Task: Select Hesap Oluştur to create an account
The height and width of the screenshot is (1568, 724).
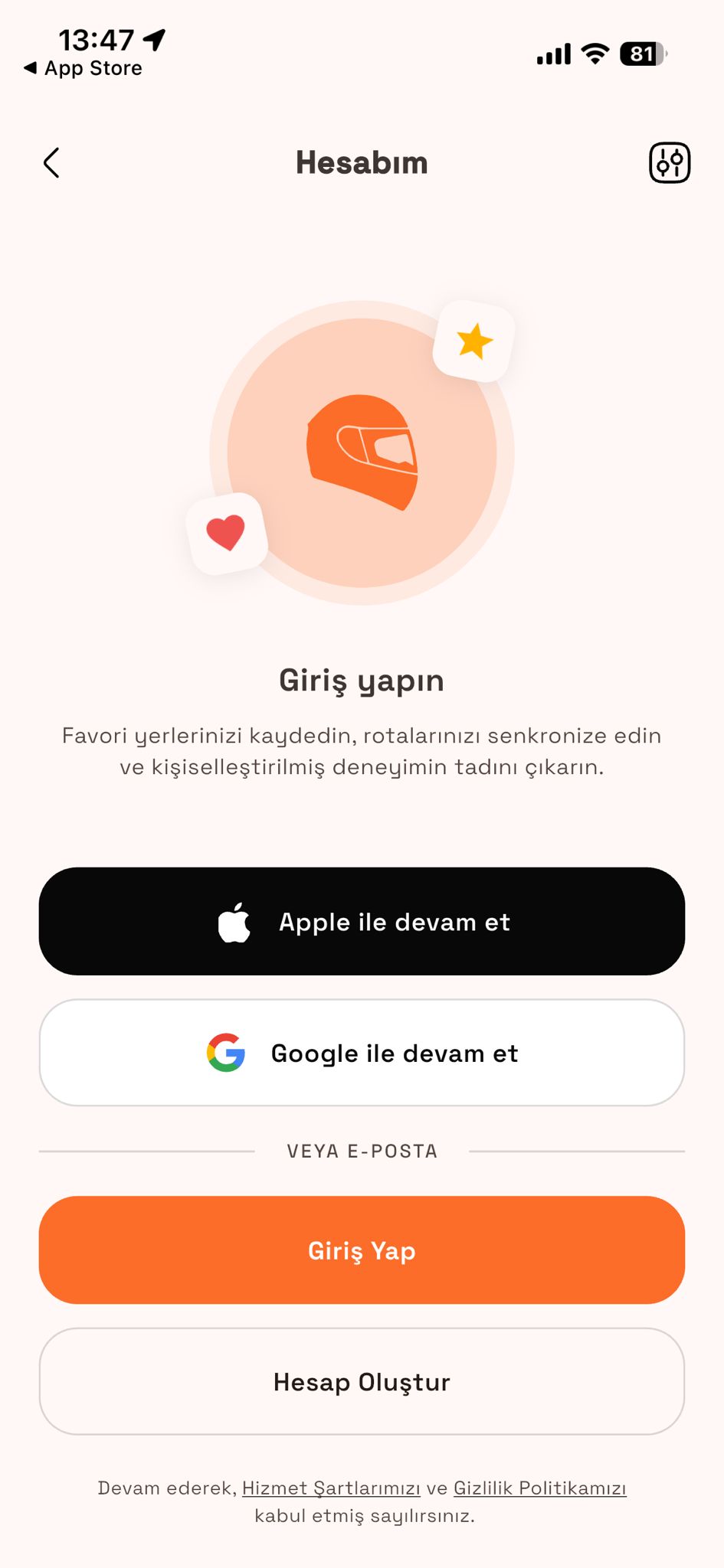Action: [362, 1382]
